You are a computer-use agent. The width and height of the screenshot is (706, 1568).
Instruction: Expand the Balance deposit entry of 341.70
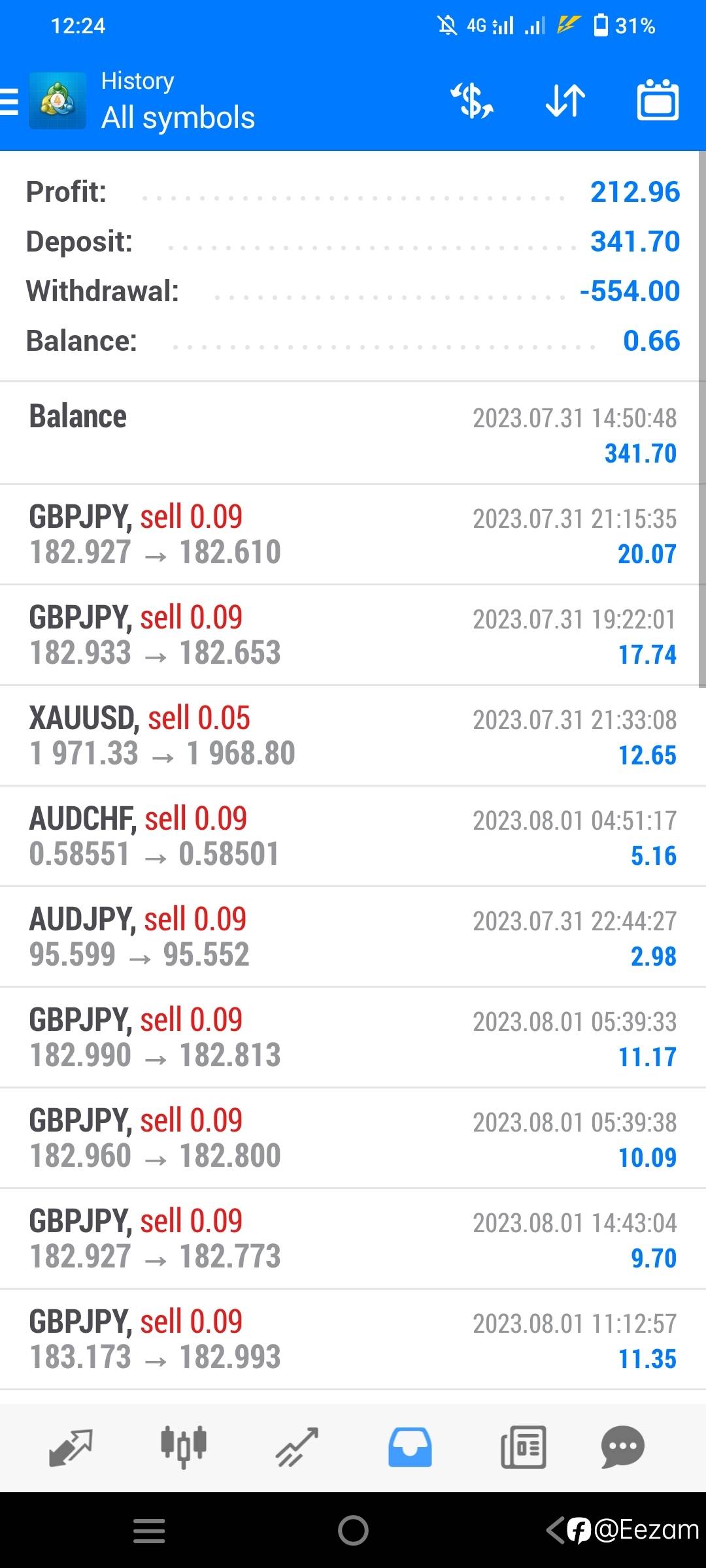pos(353,434)
